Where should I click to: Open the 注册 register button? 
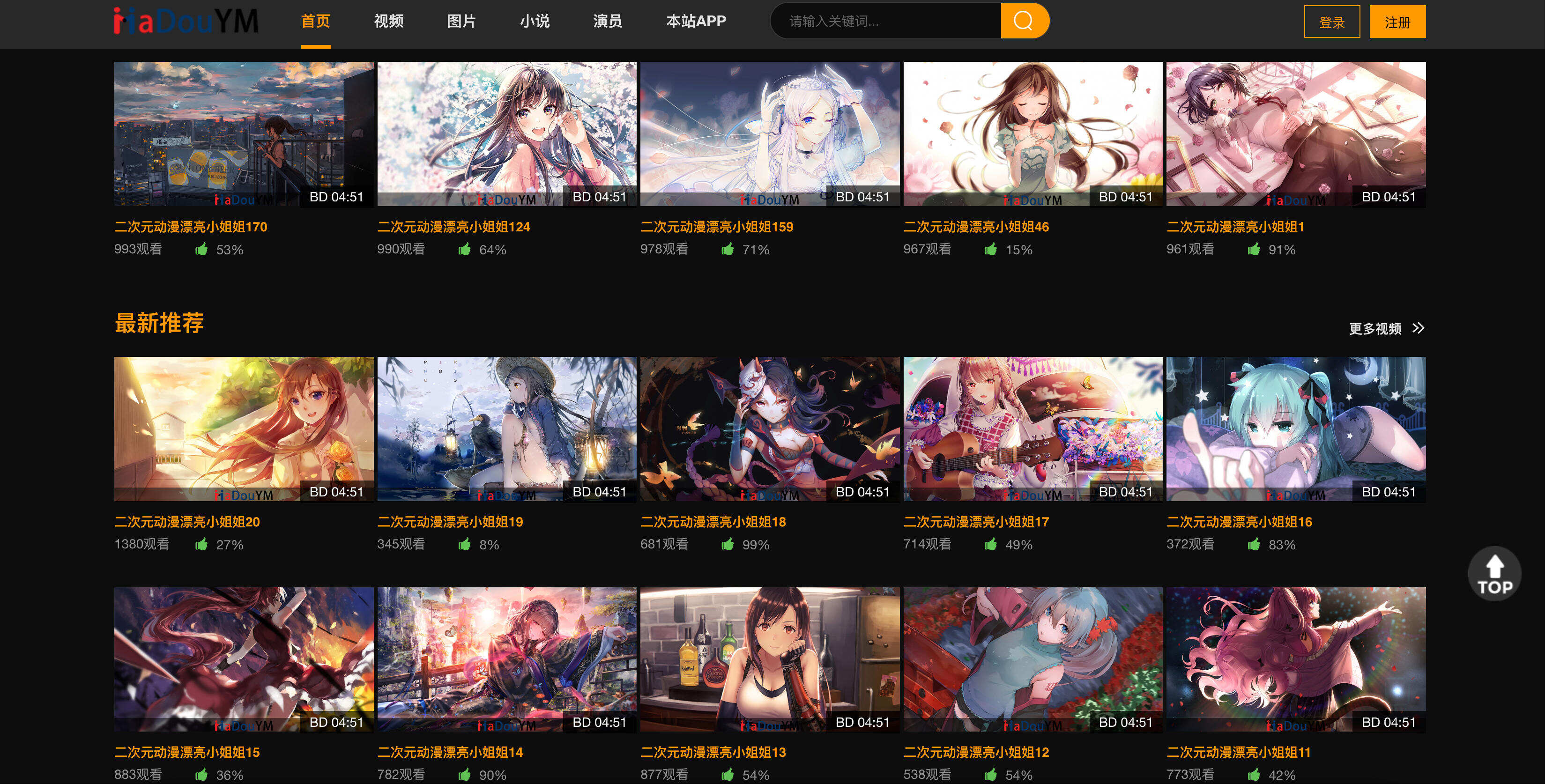coord(1397,22)
